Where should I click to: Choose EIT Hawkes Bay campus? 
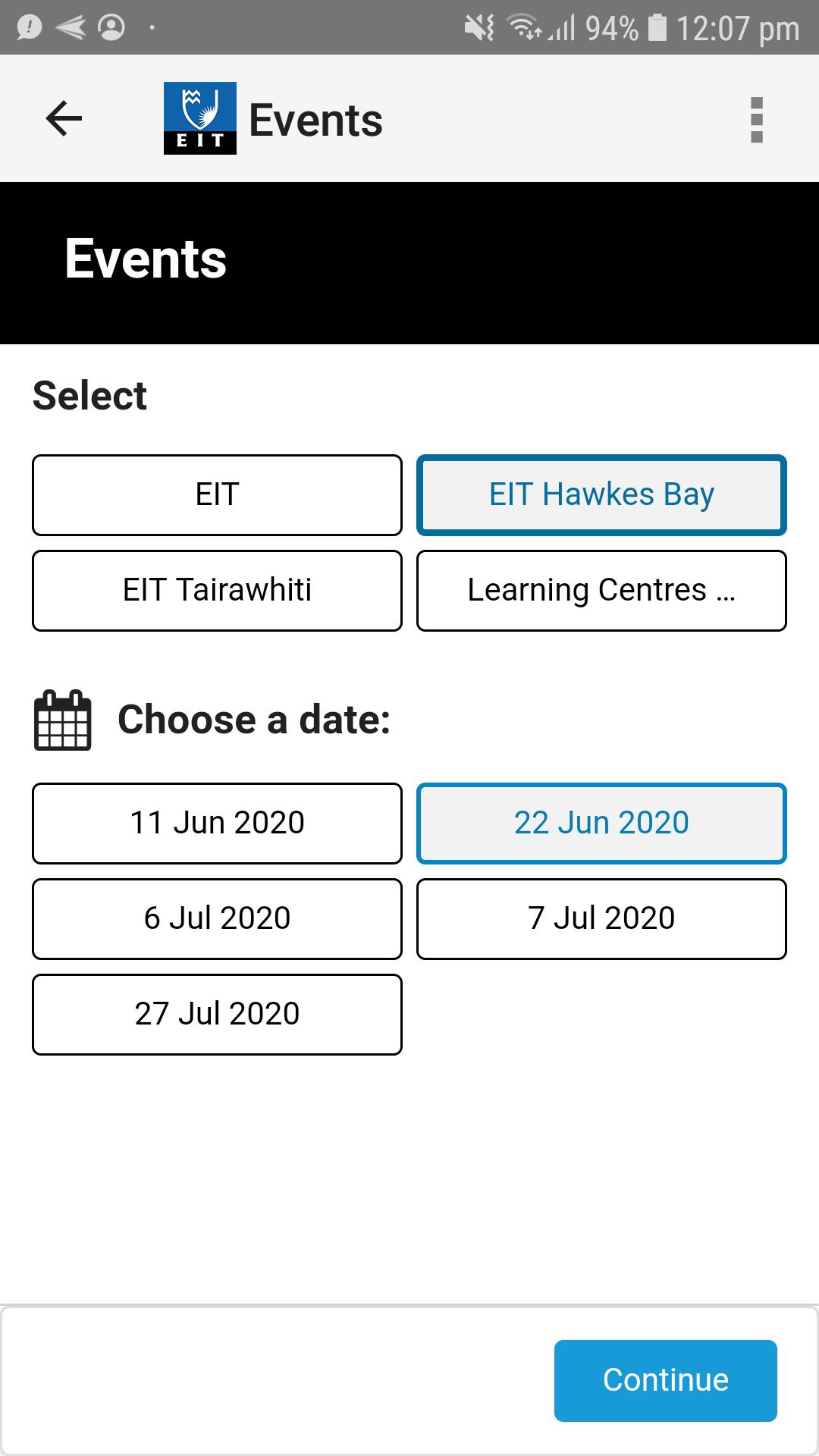click(601, 495)
